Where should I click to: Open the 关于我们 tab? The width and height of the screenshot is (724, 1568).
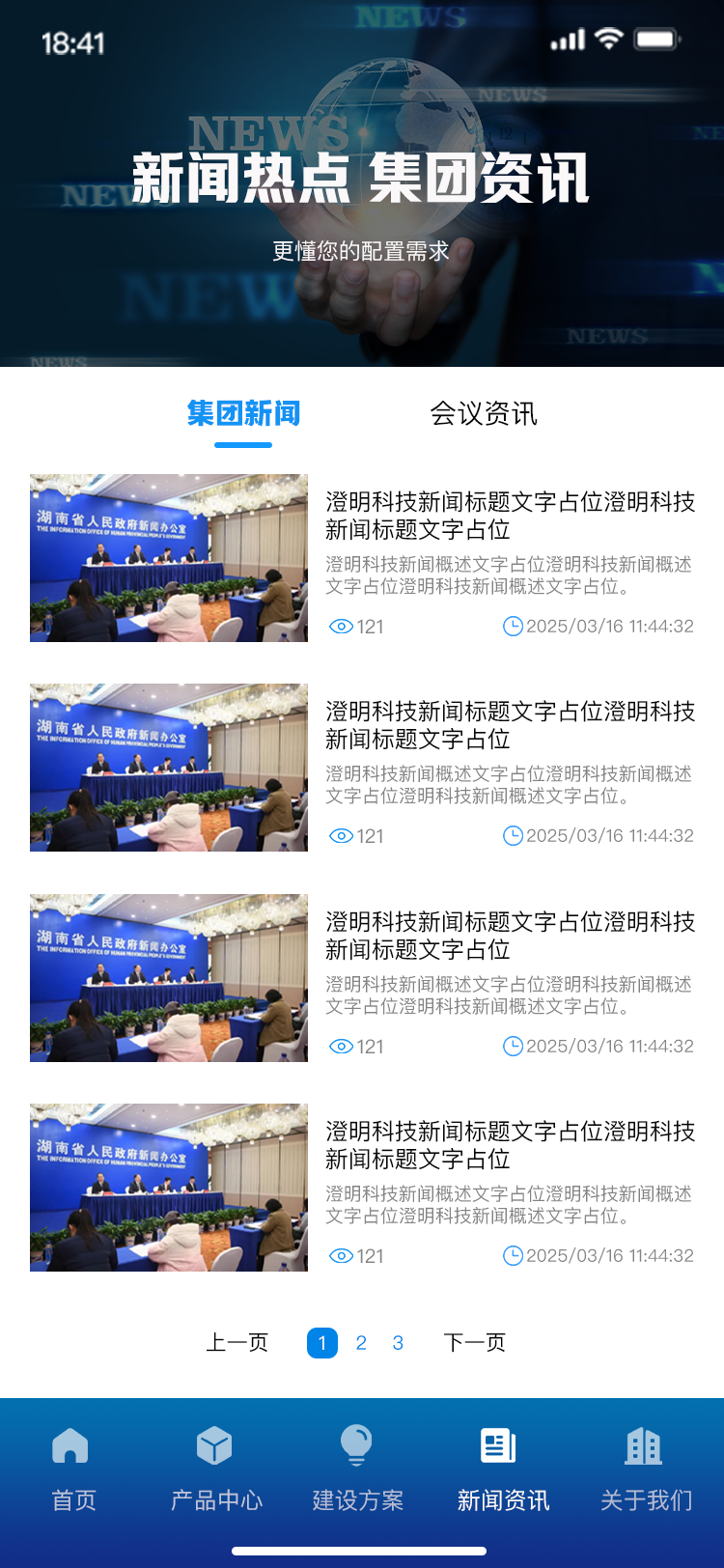[645, 1470]
